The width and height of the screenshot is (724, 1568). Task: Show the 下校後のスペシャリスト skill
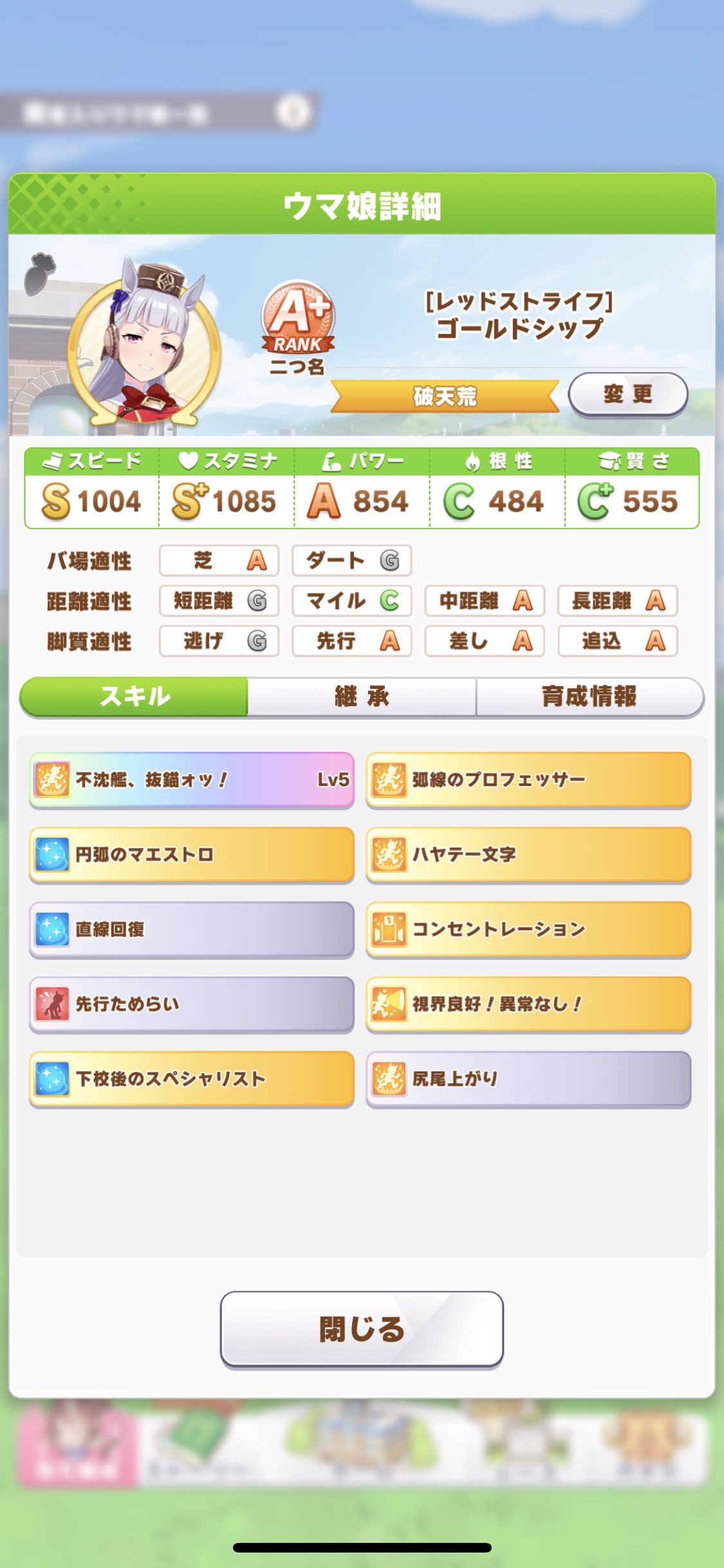(x=192, y=1079)
